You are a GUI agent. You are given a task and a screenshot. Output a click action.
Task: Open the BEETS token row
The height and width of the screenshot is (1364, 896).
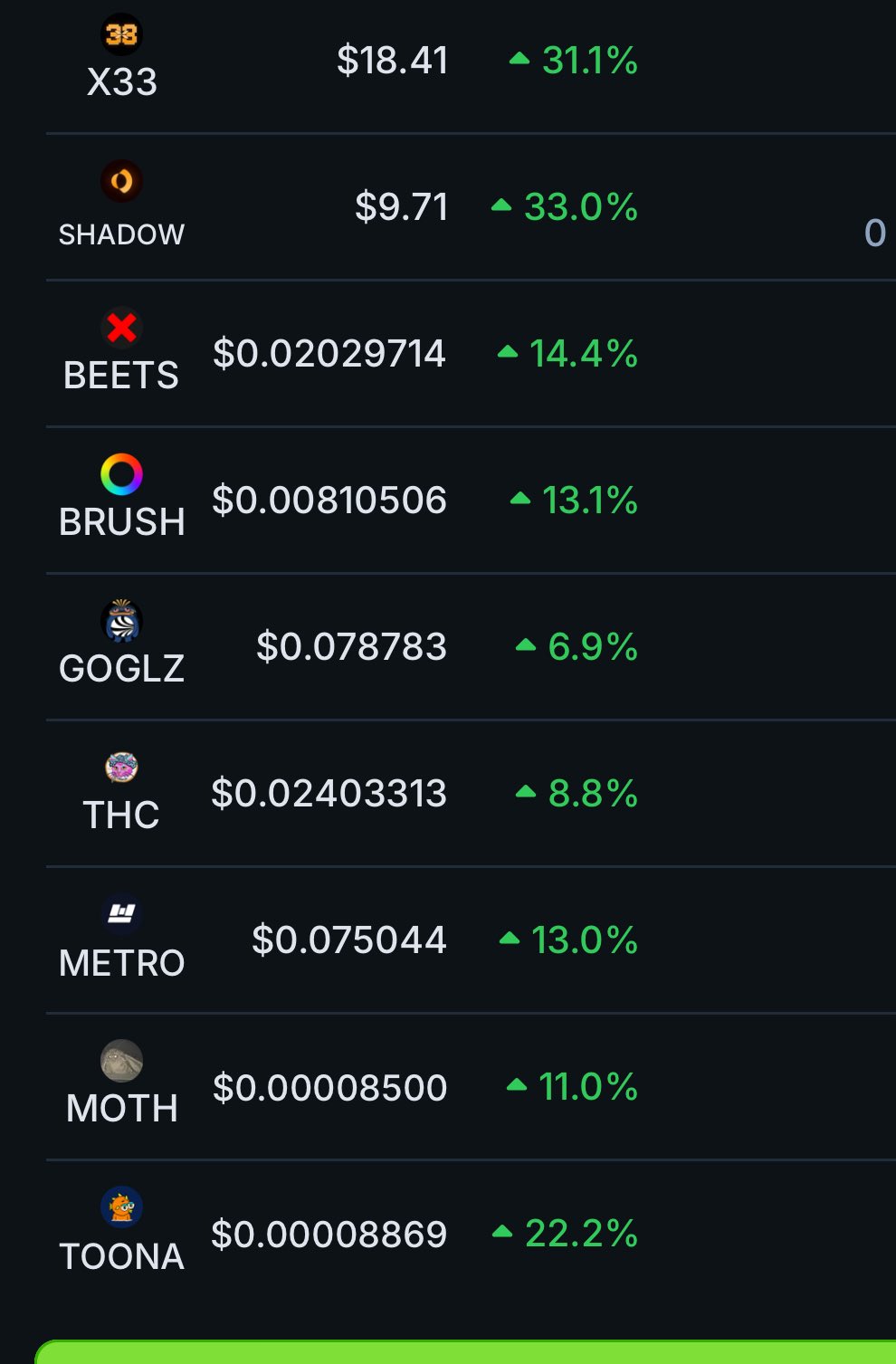[121, 373]
